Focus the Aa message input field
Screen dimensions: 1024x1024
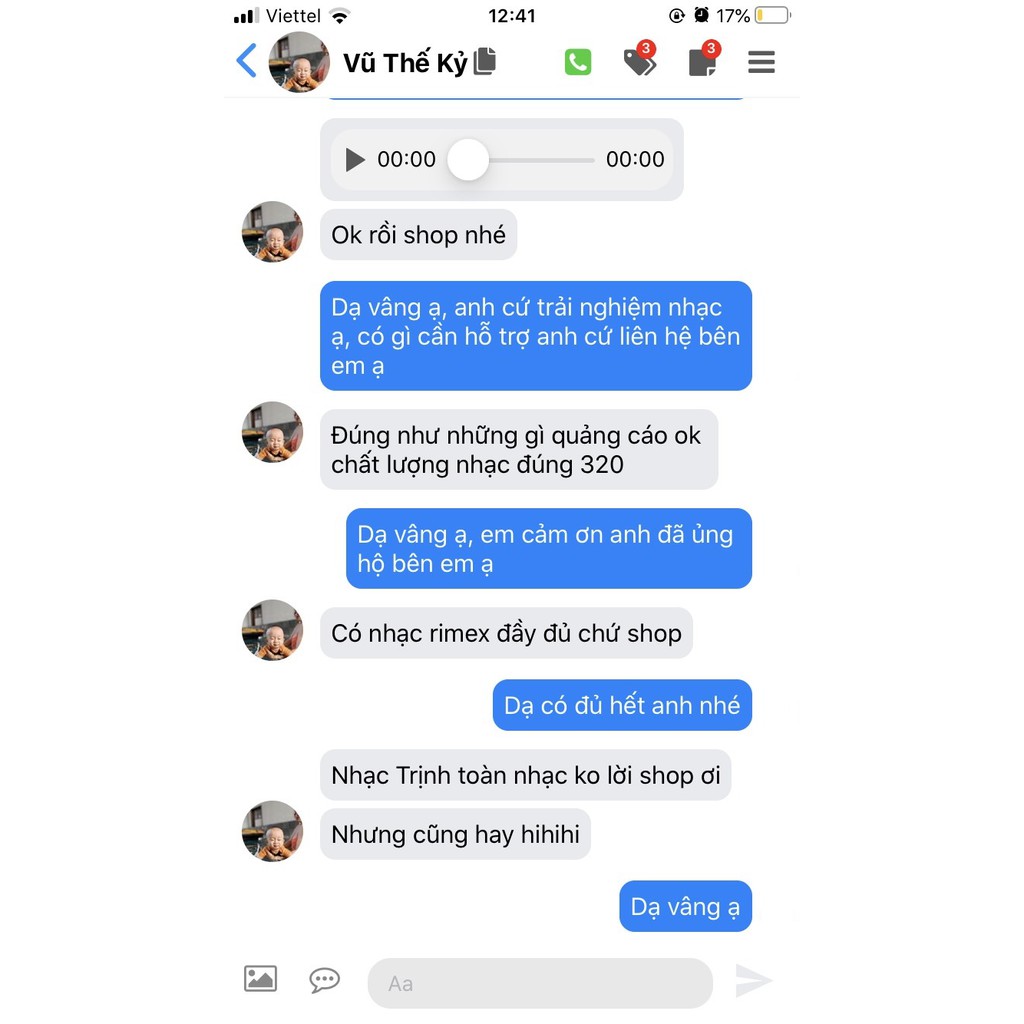[540, 983]
